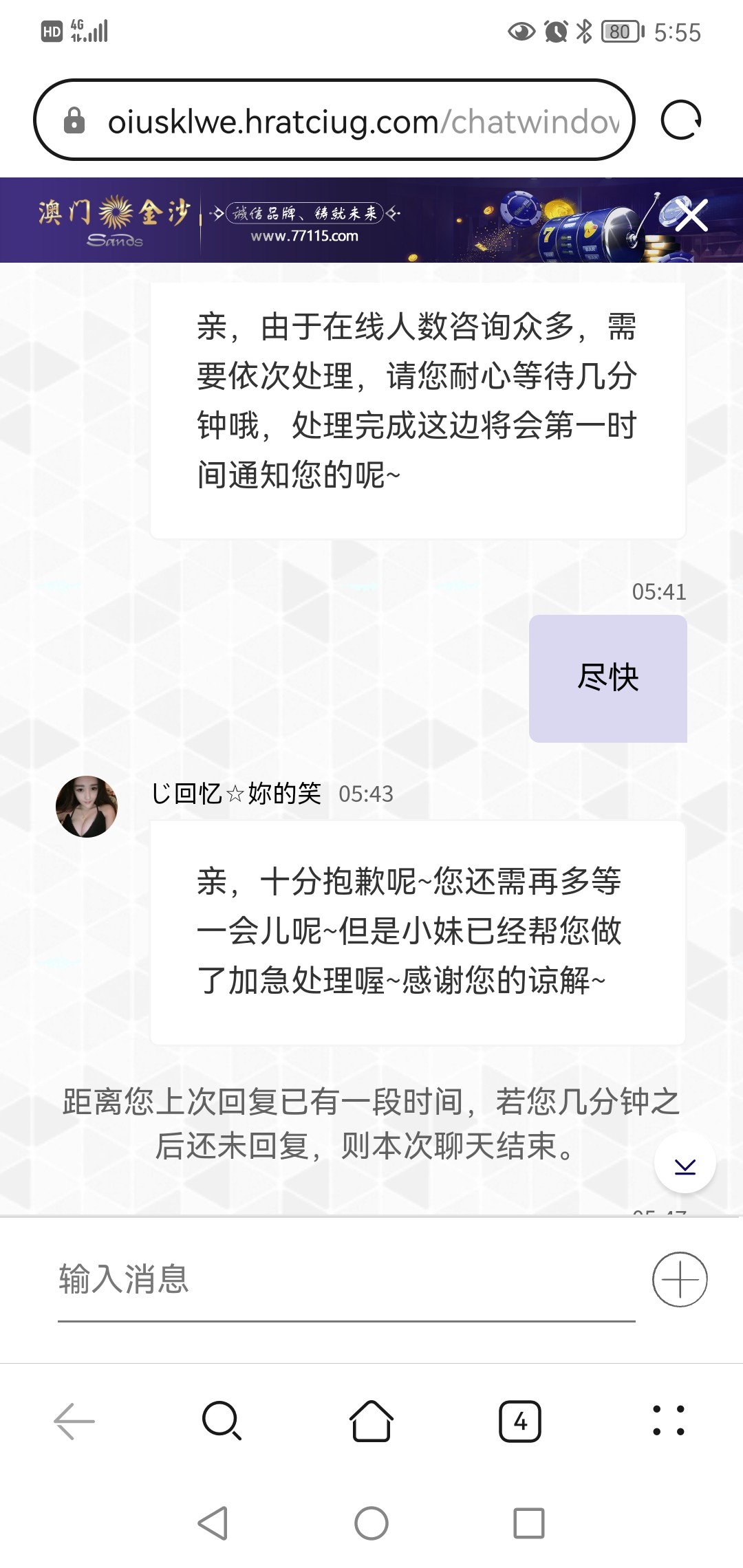Tap the battery indicator showing 80
Screen dimensions: 743x1568
tap(619, 32)
